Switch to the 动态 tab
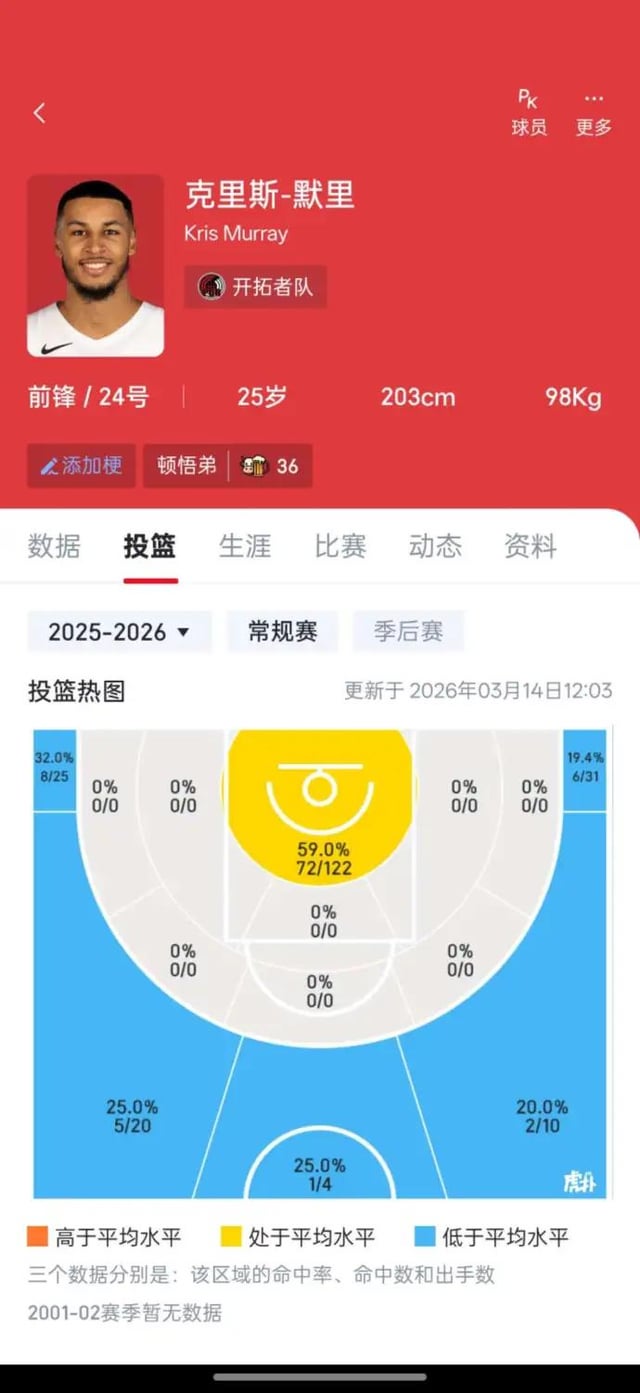This screenshot has width=640, height=1393. [435, 546]
